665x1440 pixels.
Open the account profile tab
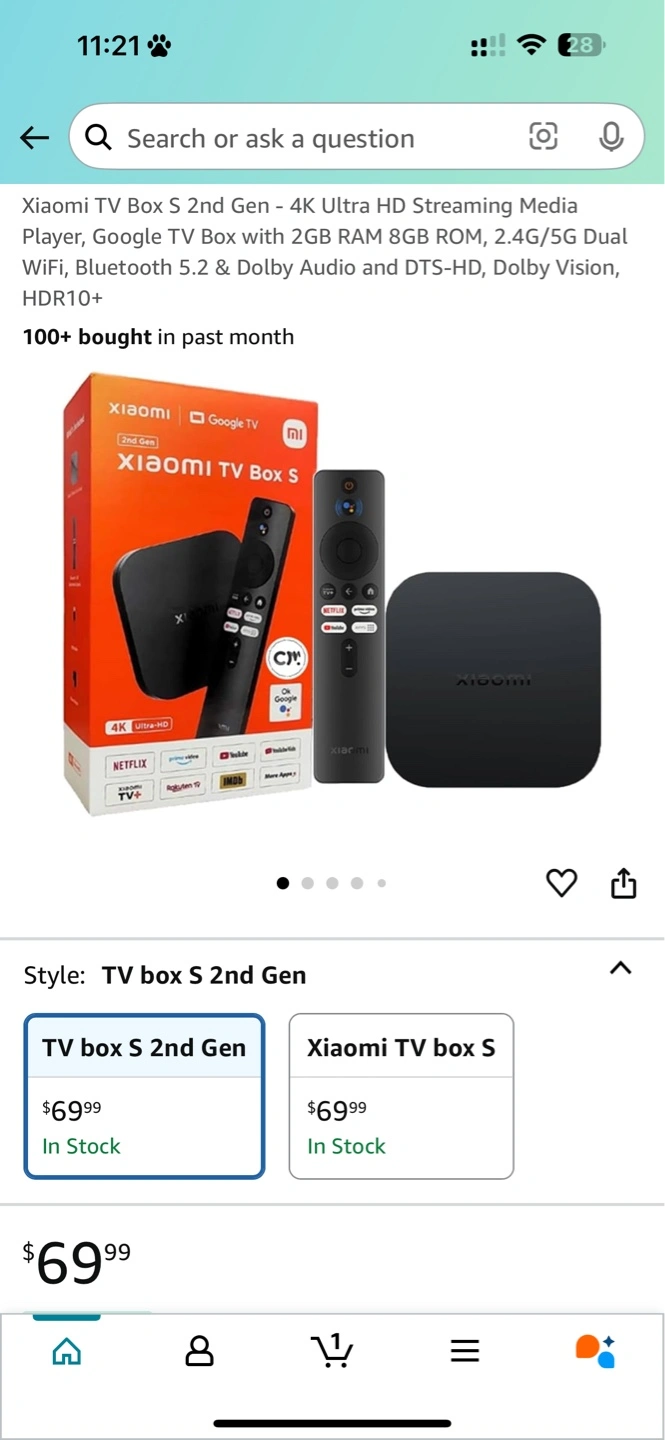pos(199,1352)
